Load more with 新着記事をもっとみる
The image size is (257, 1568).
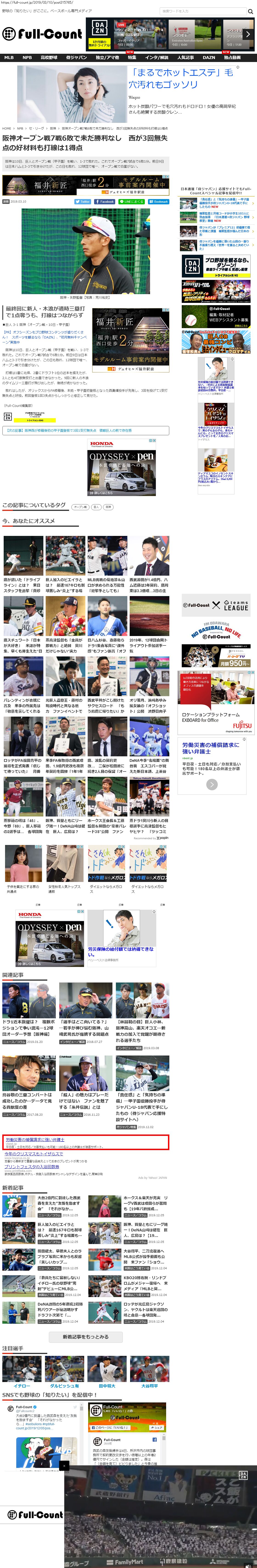point(85,1337)
